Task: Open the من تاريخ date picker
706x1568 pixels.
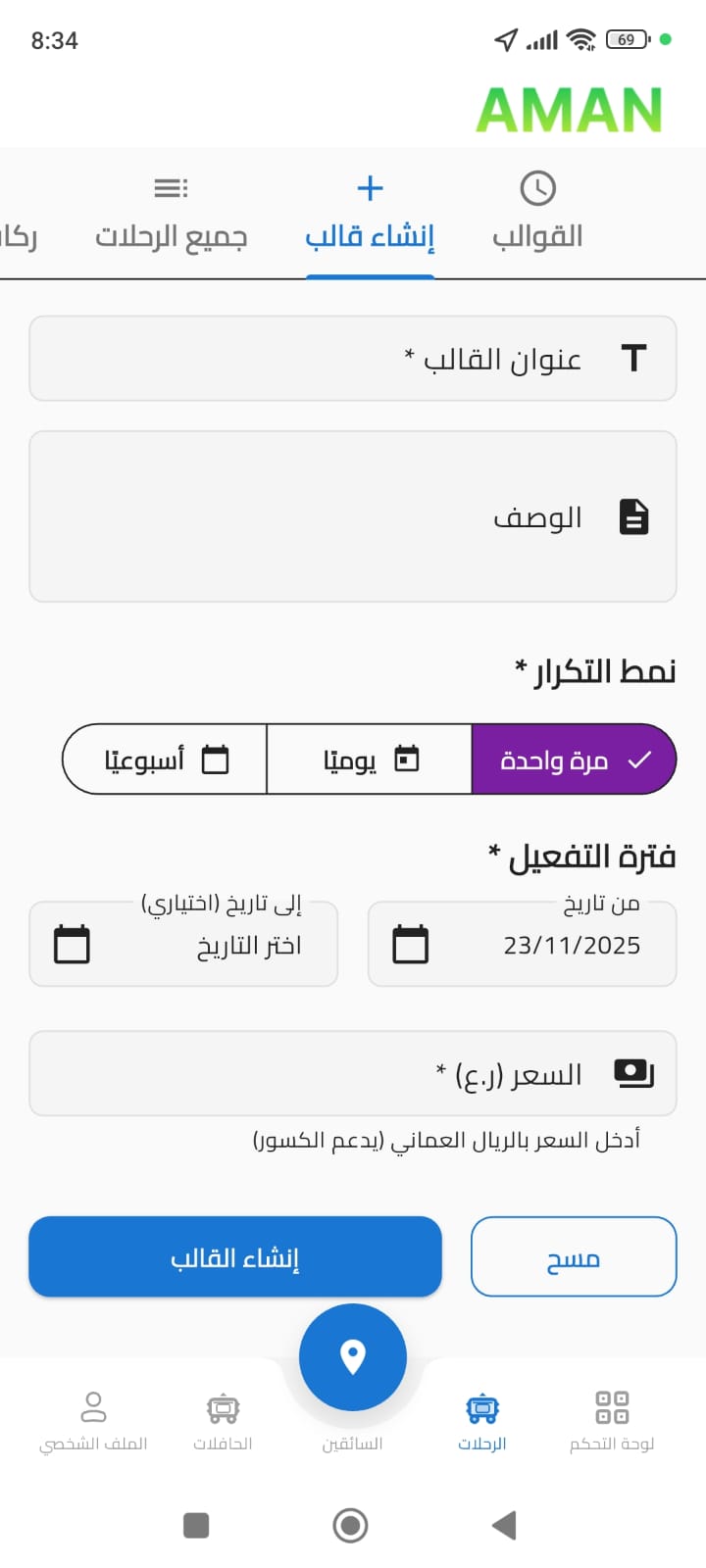Action: click(x=521, y=944)
